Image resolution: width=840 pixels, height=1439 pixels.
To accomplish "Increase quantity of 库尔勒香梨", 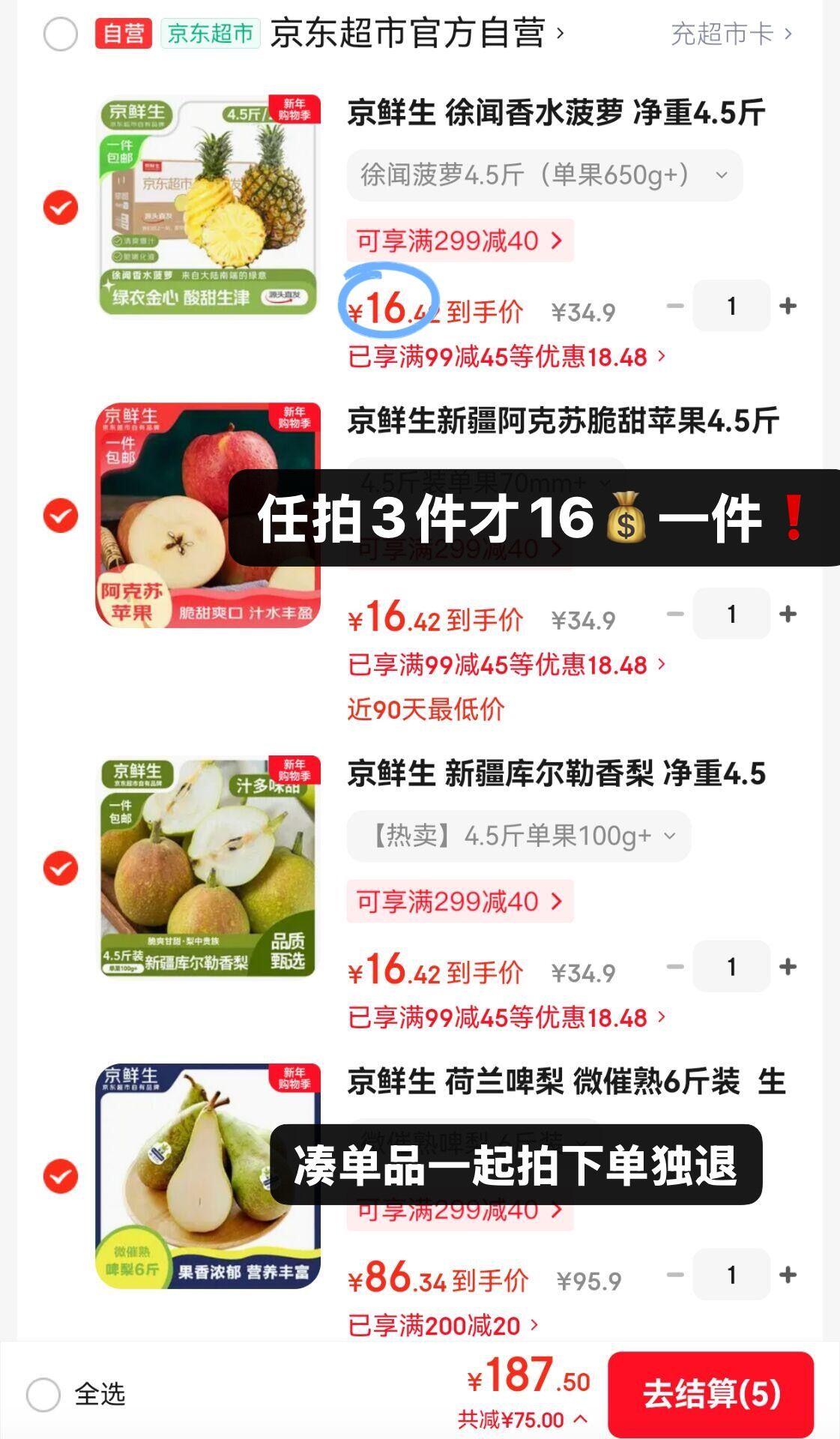I will [788, 967].
